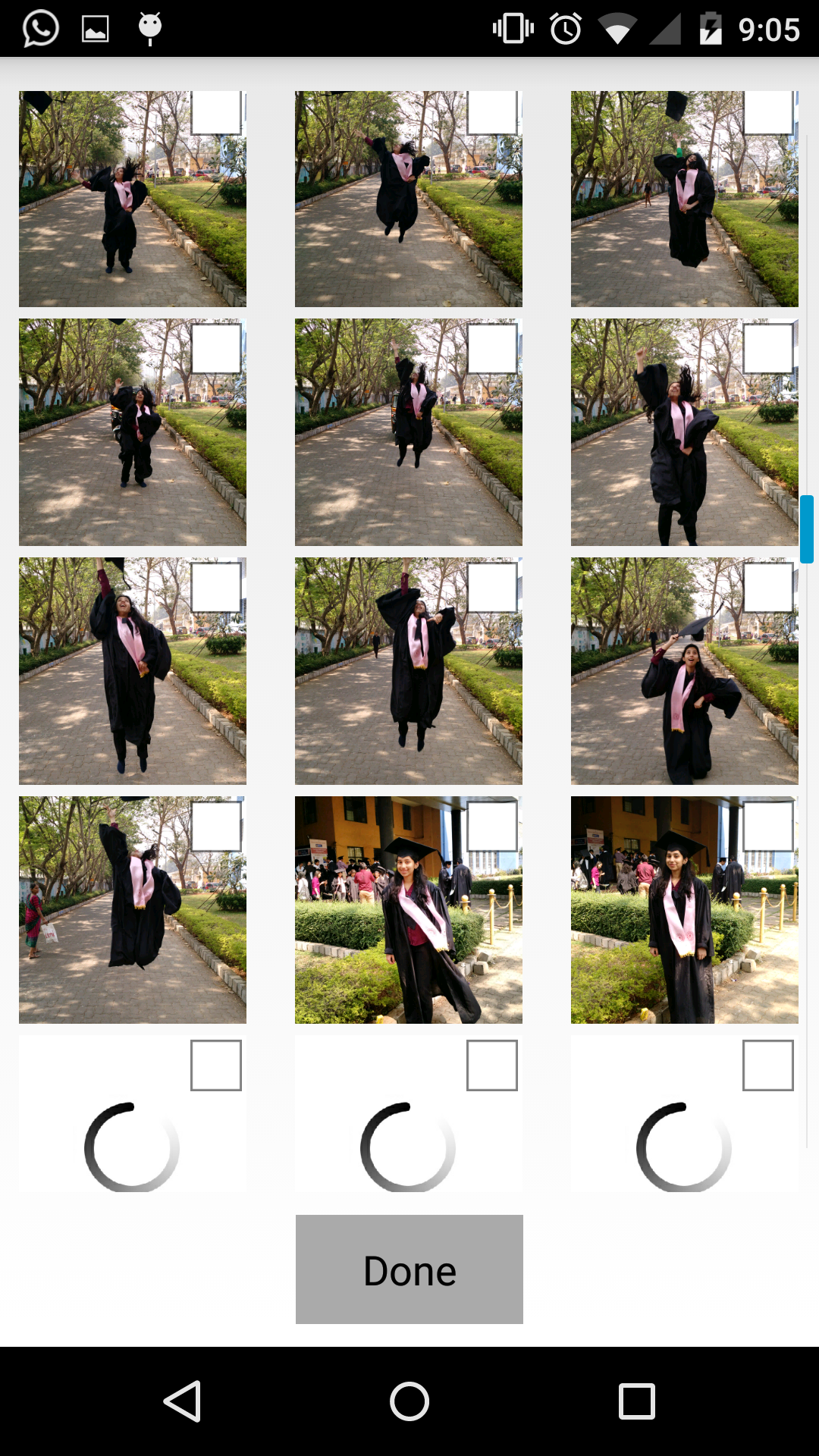Open the WhatsApp notification icon
The height and width of the screenshot is (1456, 819).
coord(39,28)
